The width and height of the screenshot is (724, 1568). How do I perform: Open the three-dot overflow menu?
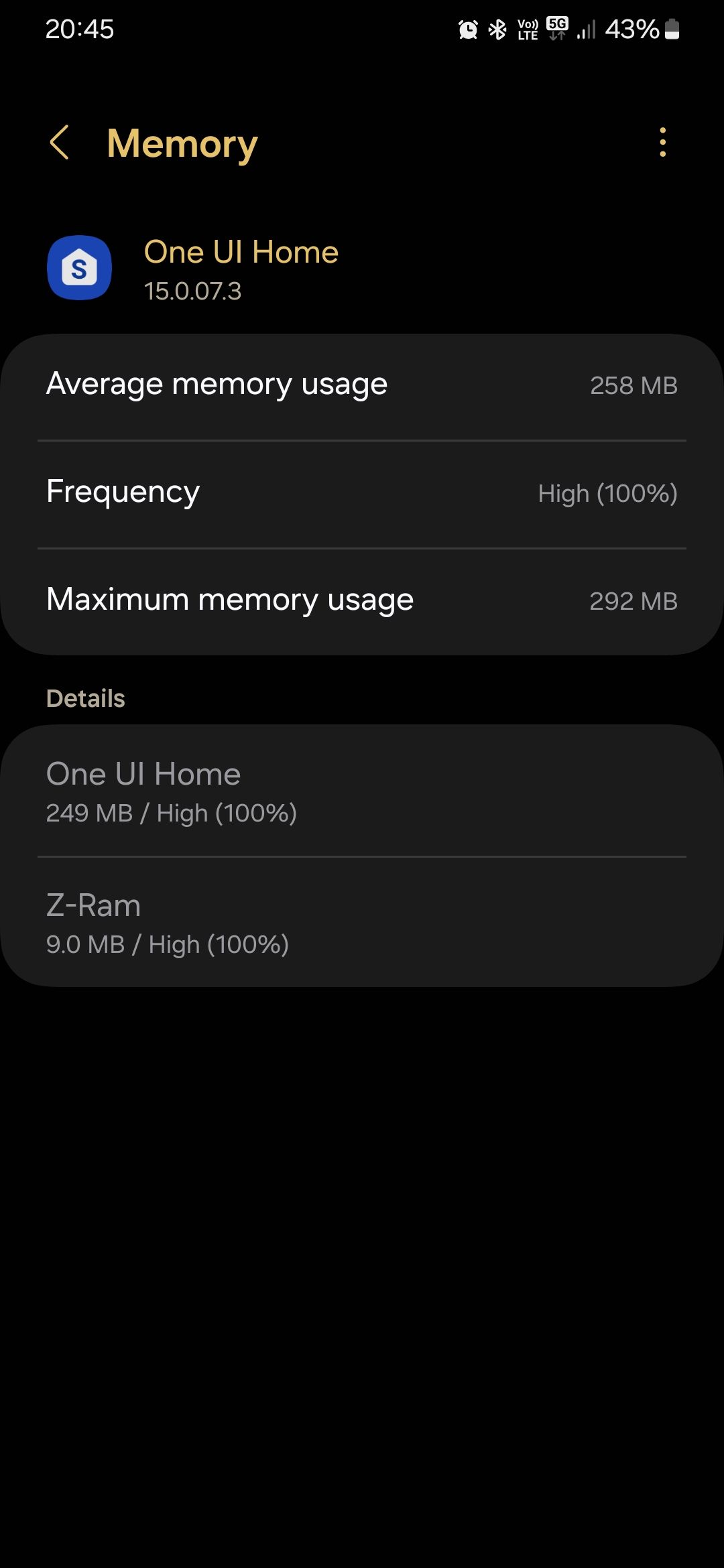point(662,142)
